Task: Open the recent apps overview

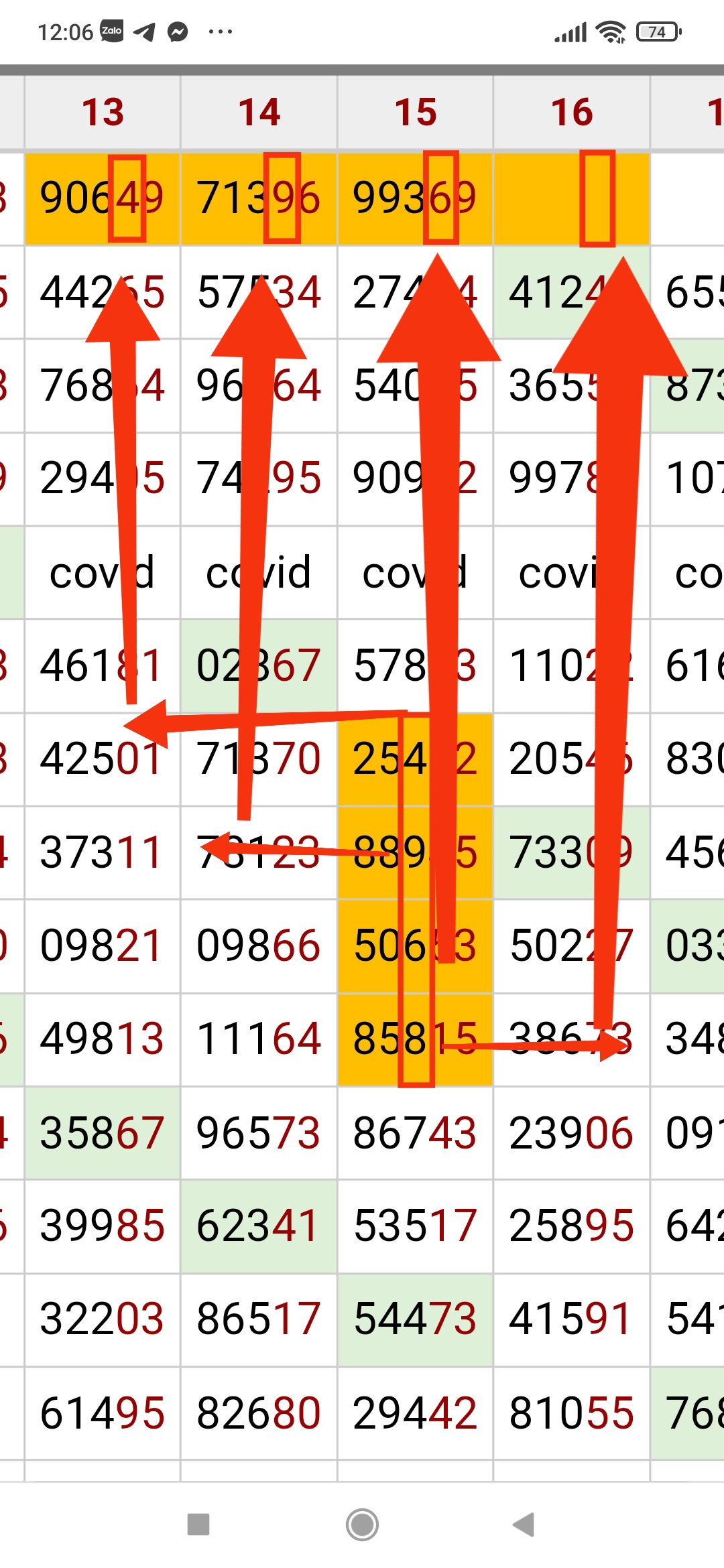Action: 198,1524
